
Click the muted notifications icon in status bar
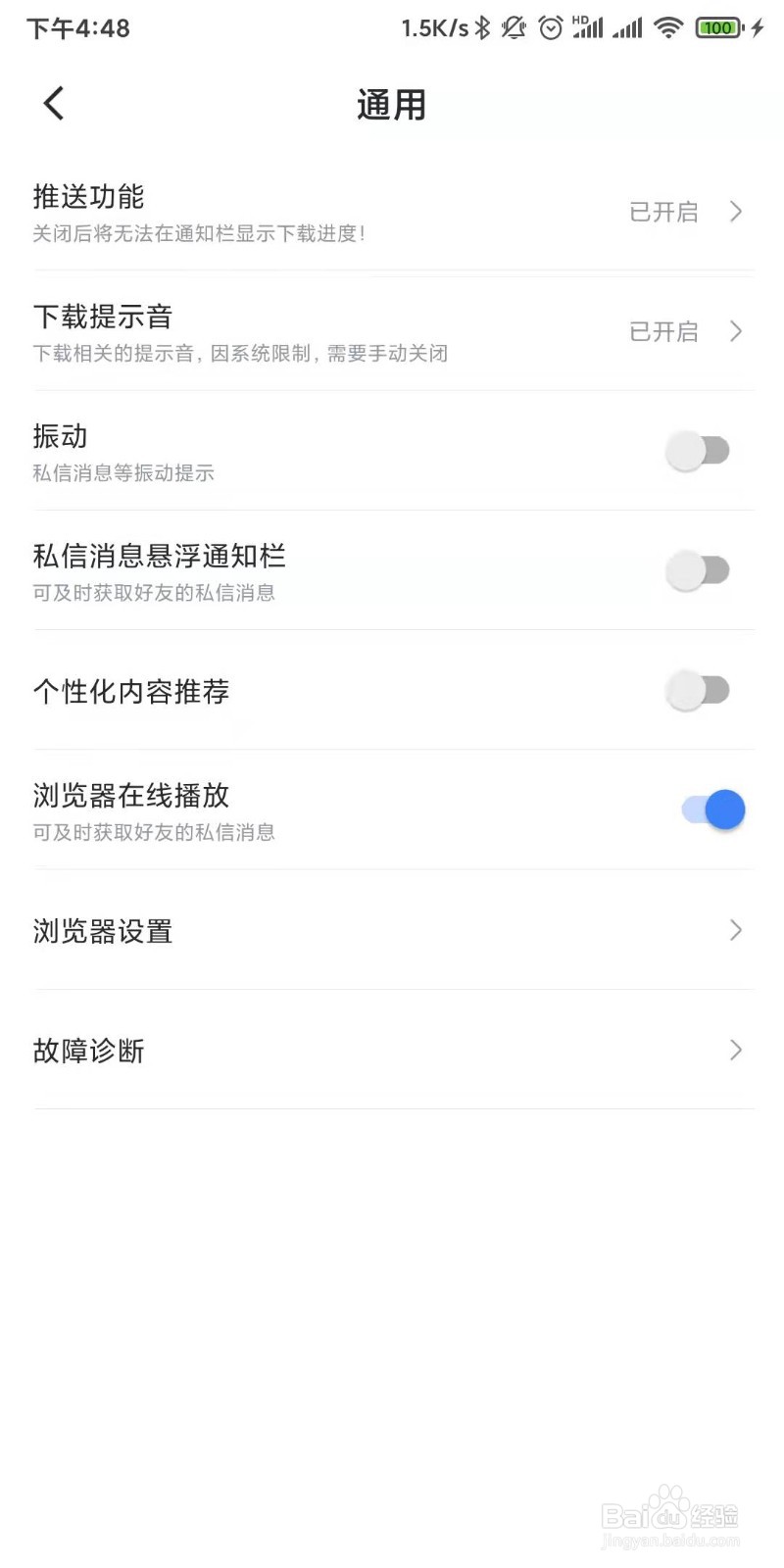pos(513,27)
